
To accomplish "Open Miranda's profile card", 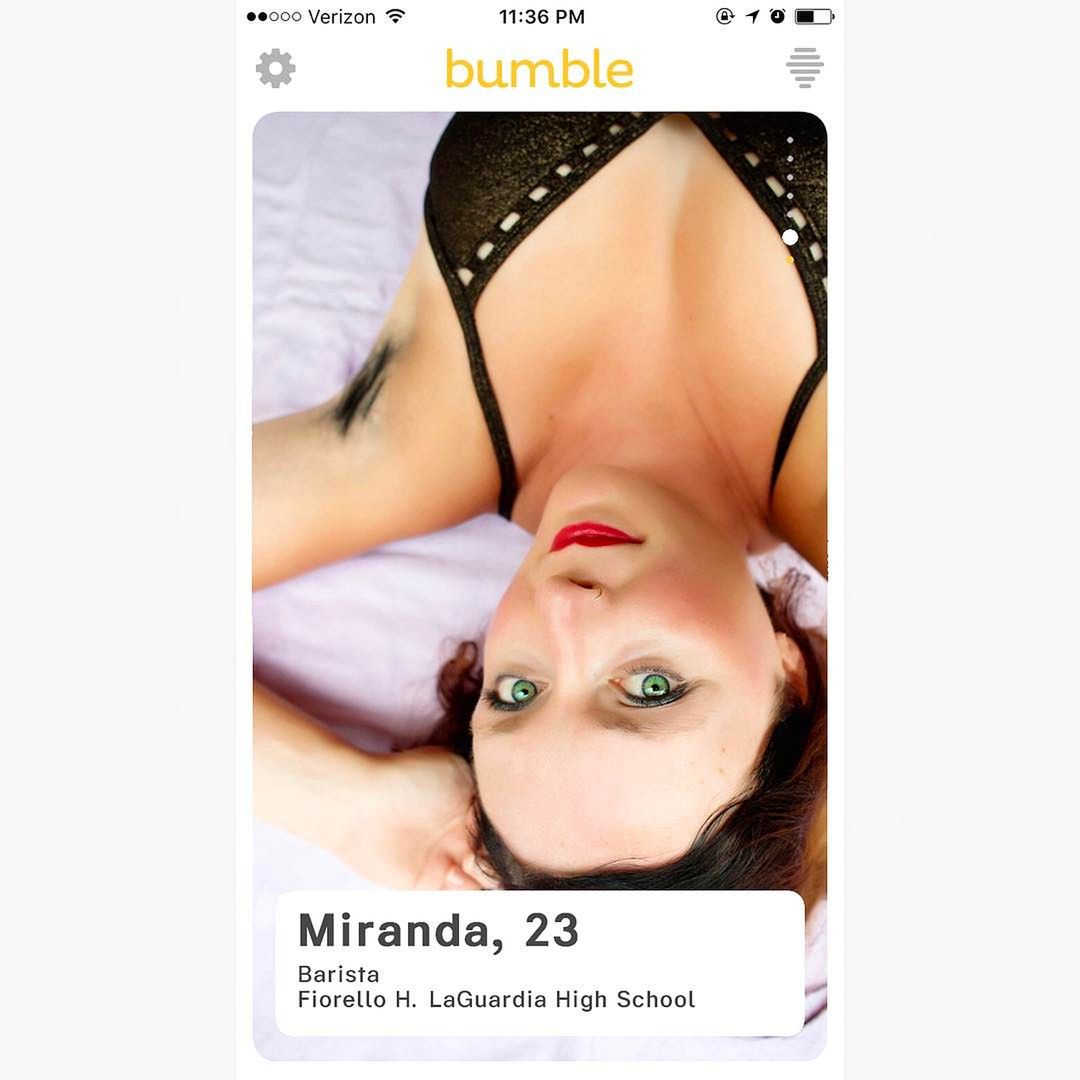I will pos(540,962).
